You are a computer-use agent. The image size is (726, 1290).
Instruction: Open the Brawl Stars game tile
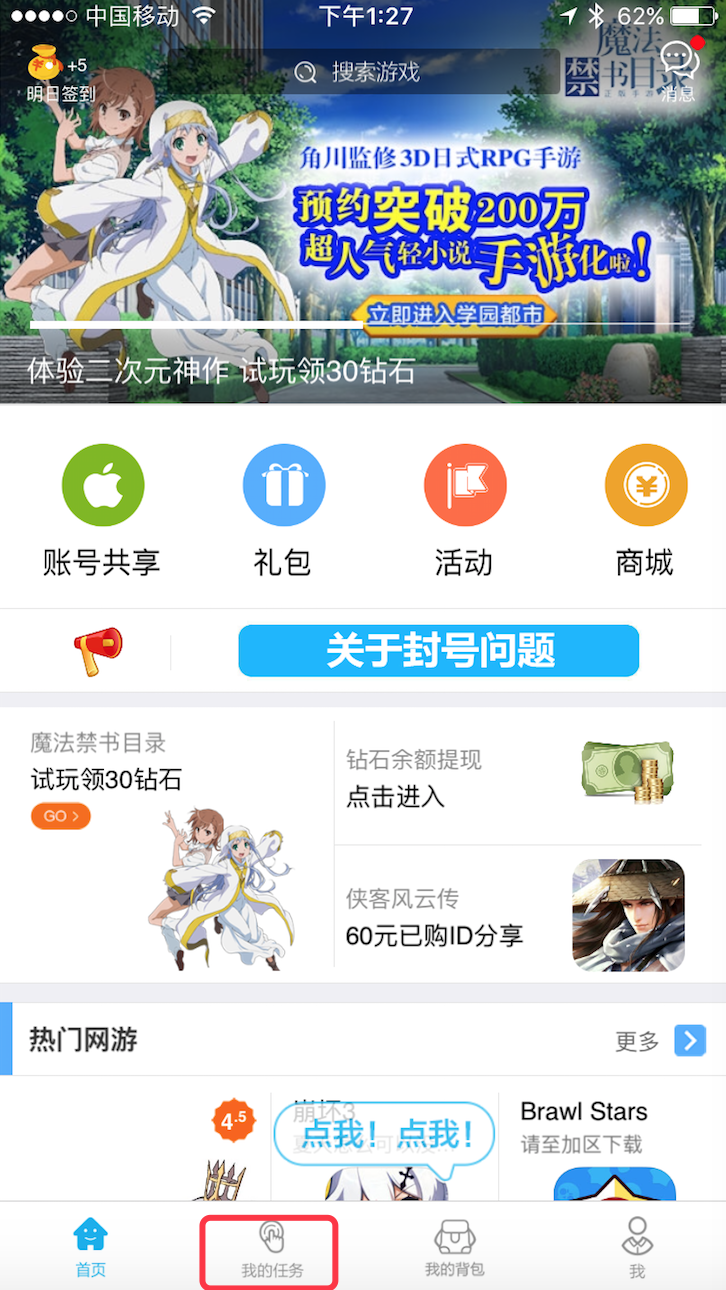point(612,1150)
